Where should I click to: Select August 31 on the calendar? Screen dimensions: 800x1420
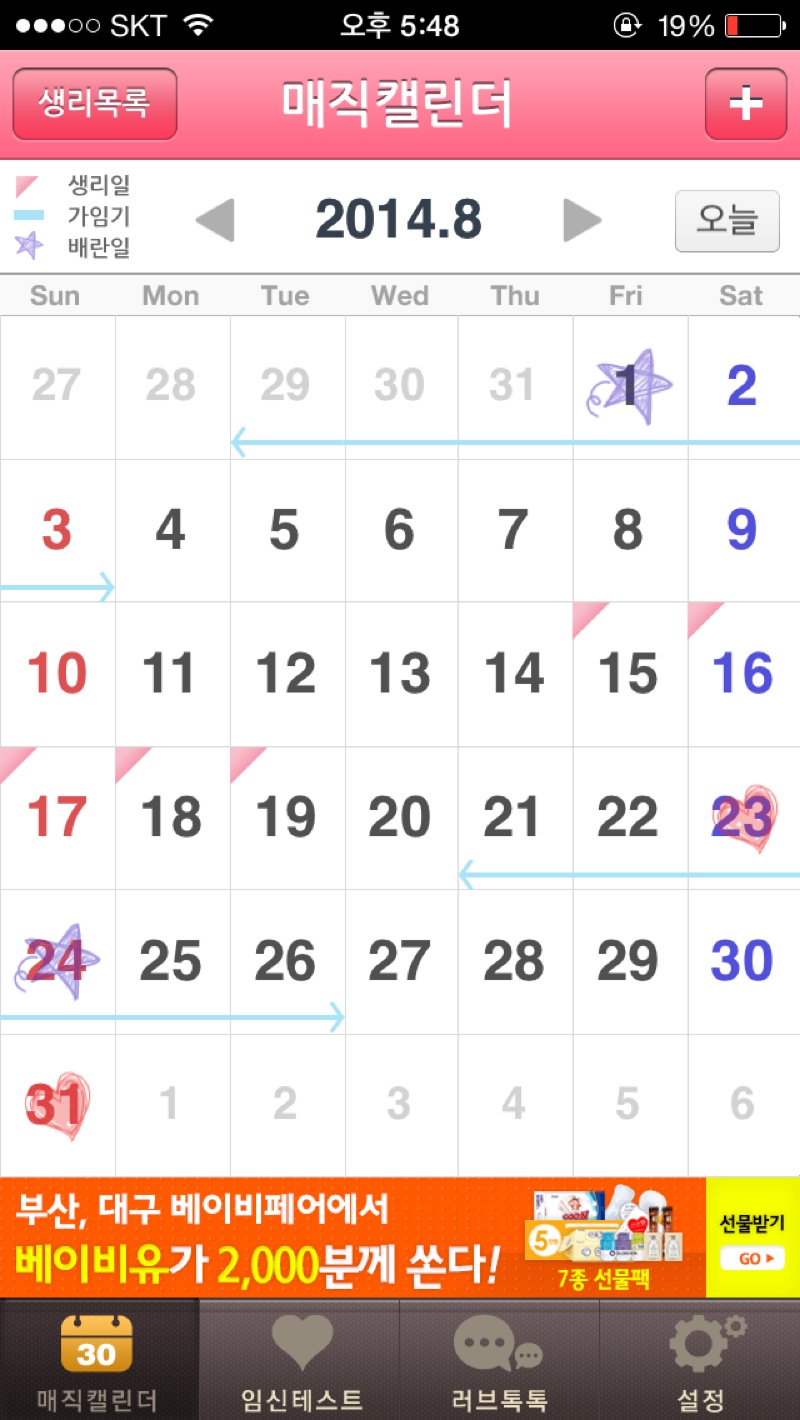[x=57, y=1105]
